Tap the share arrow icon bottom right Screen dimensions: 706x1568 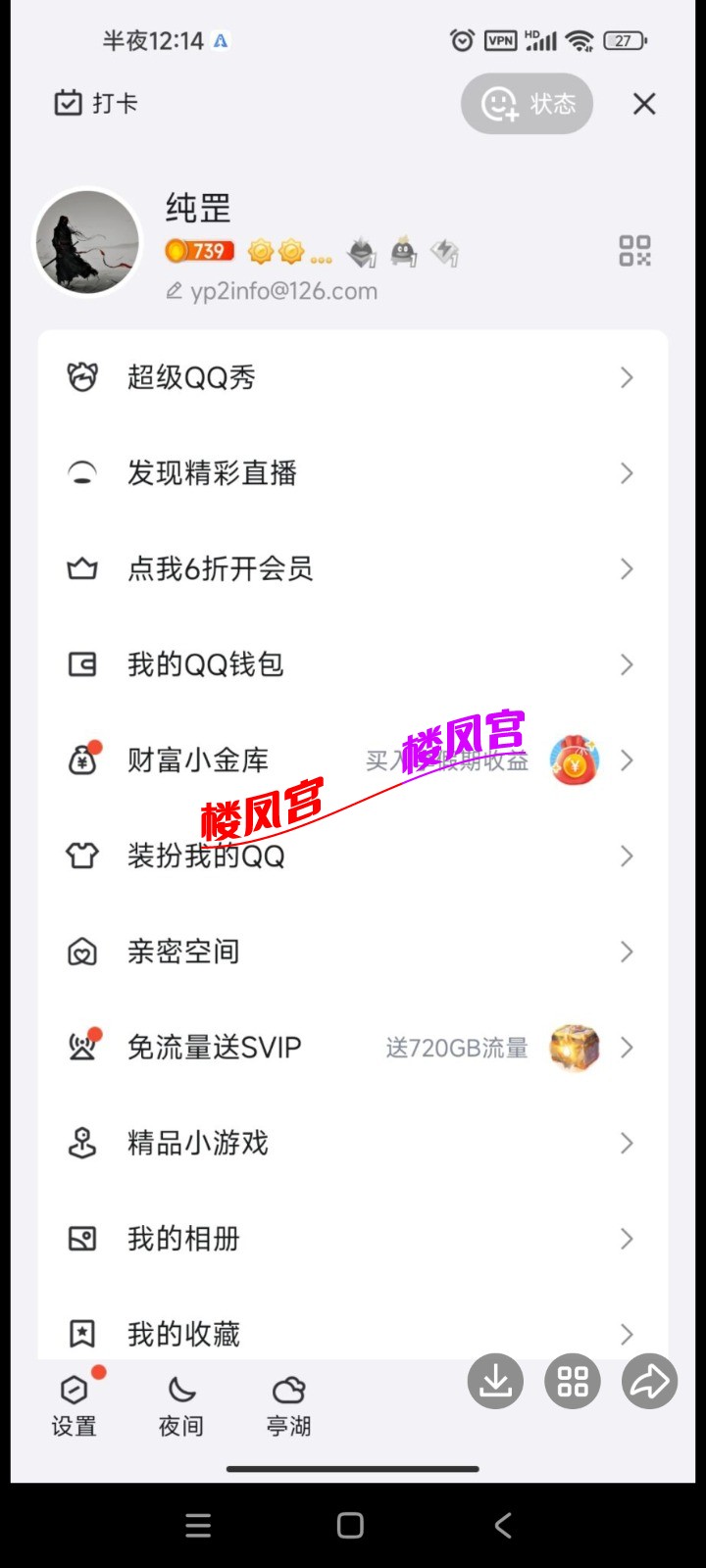648,1381
